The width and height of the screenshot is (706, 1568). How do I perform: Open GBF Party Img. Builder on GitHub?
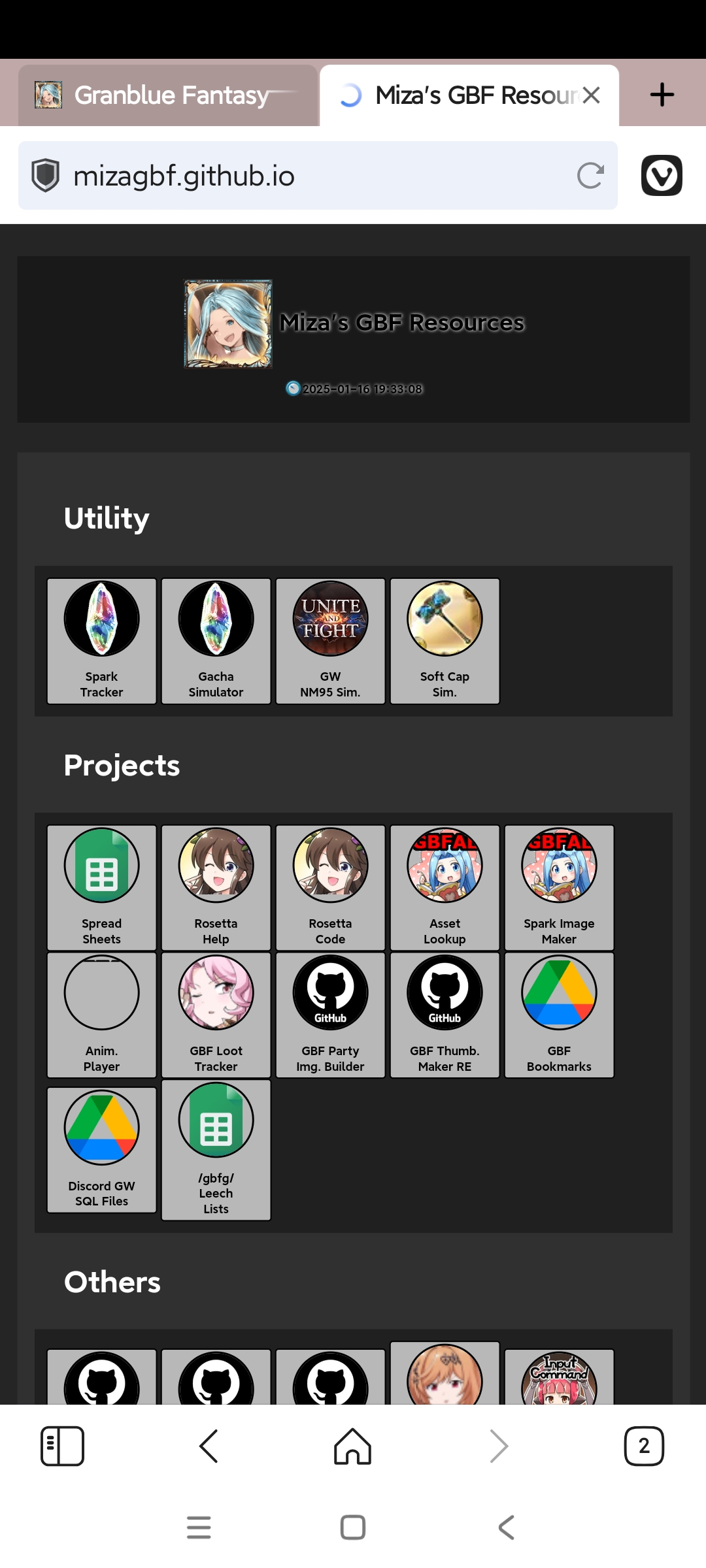coord(330,1015)
